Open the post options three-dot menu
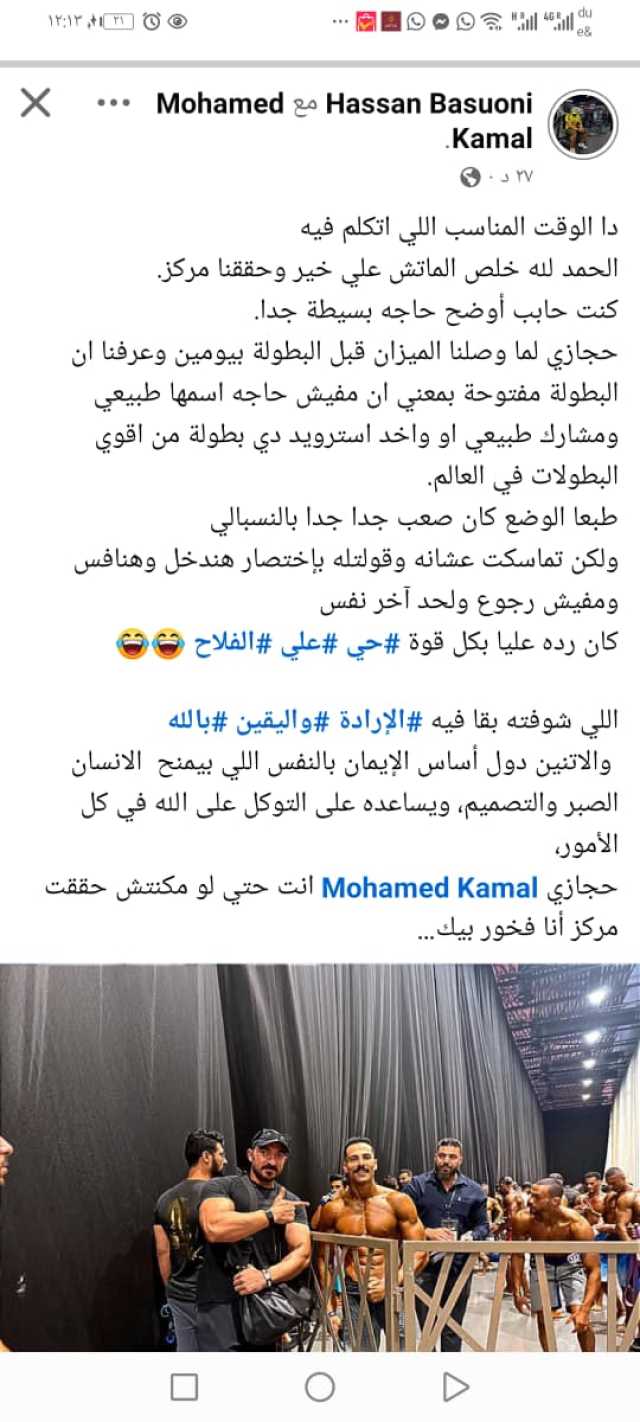 [113, 104]
